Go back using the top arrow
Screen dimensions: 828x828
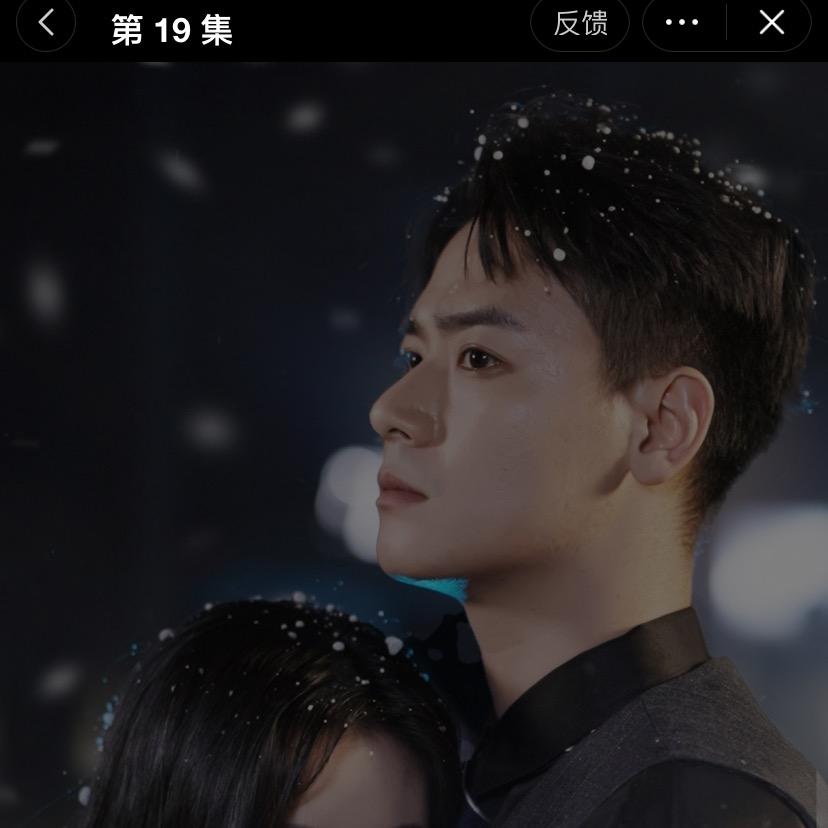click(45, 22)
